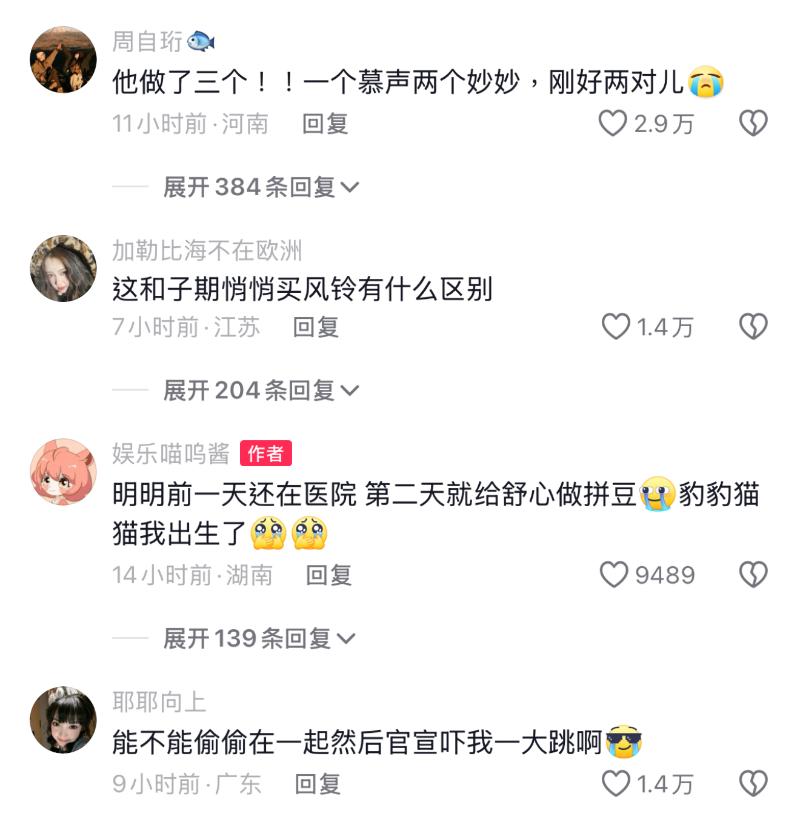Open 娱乐喵呜酱's profile avatar
Image resolution: width=800 pixels, height=819 pixels.
click(x=63, y=470)
